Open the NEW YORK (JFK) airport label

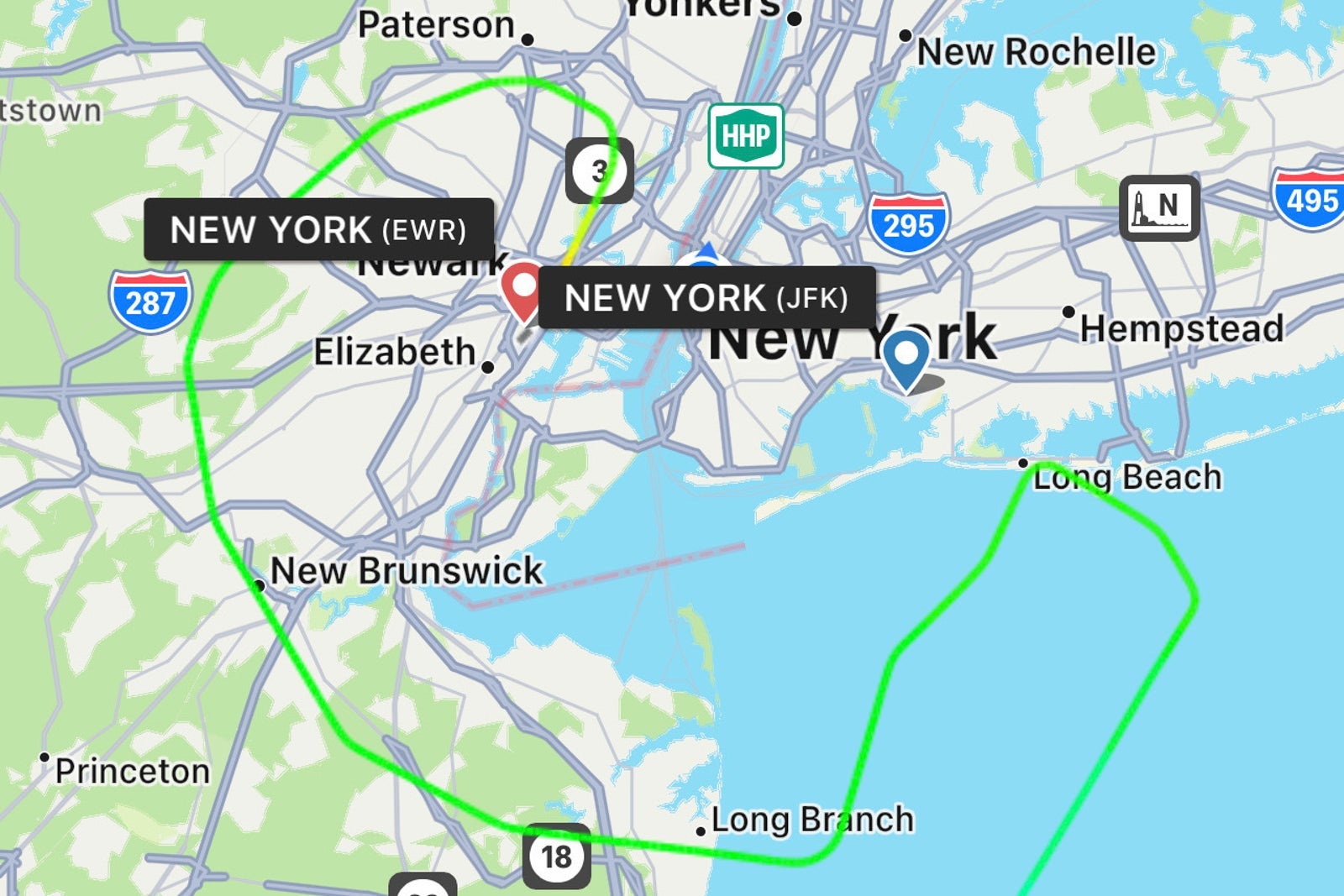pyautogui.click(x=706, y=298)
